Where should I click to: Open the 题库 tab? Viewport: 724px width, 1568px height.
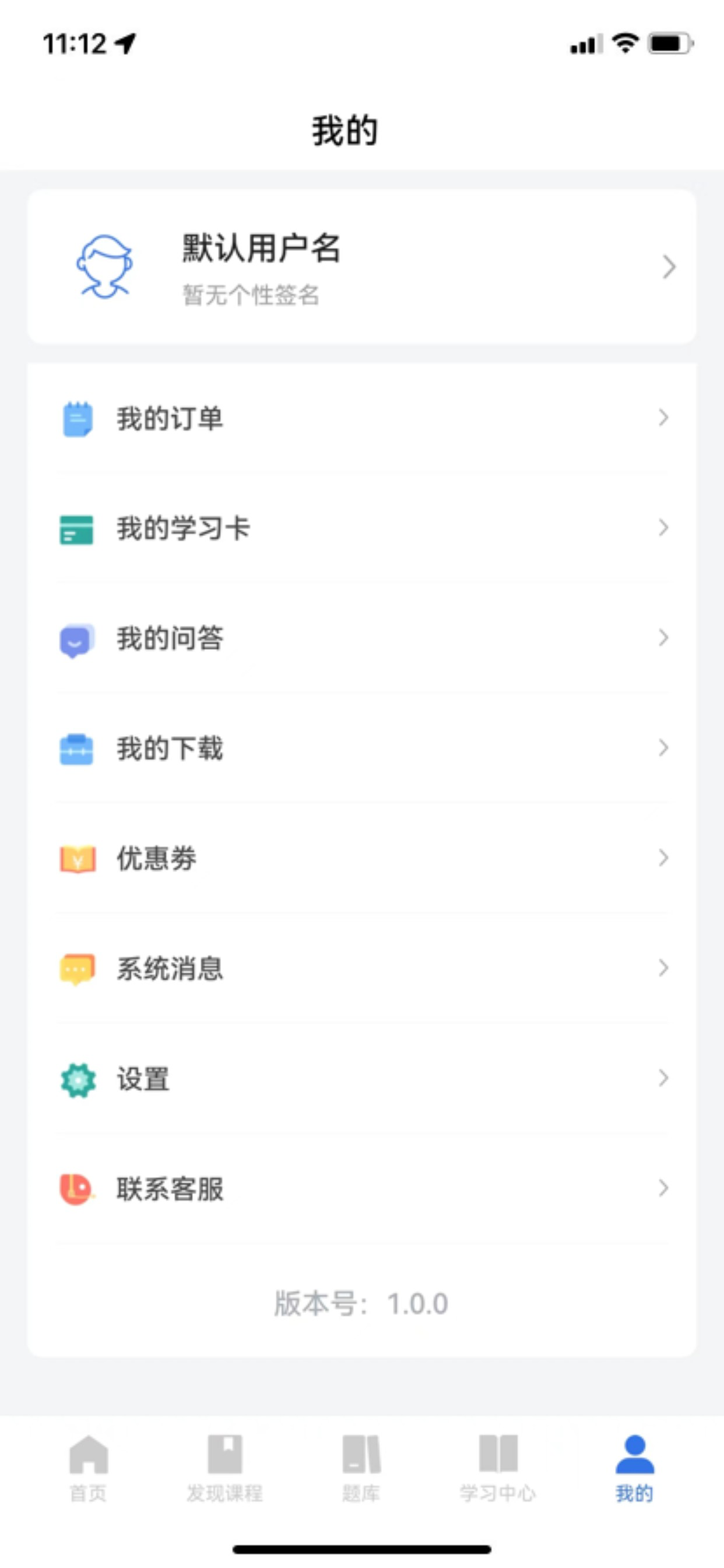point(361,1468)
